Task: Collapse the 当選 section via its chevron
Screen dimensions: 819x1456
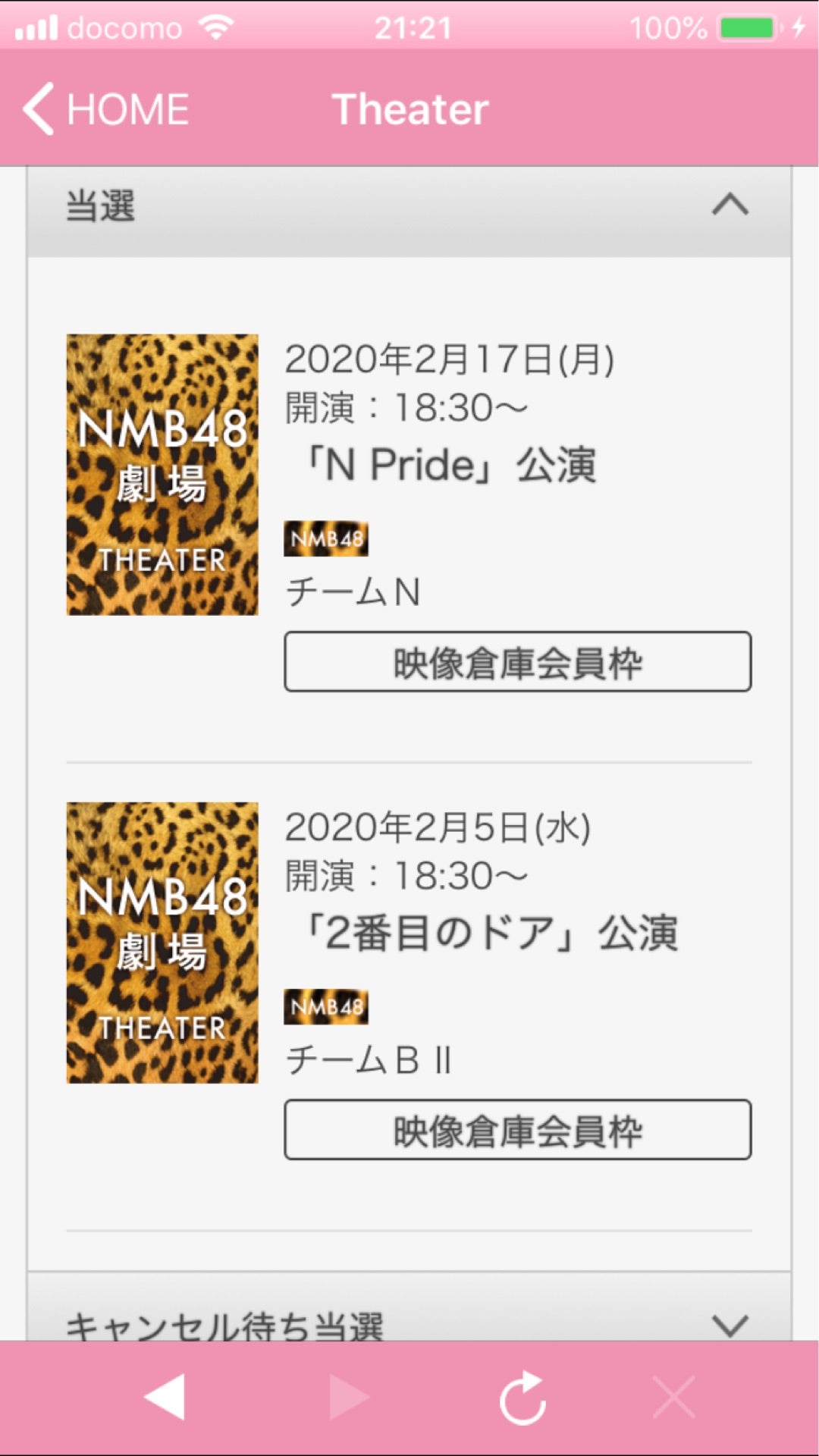Action: point(729,205)
